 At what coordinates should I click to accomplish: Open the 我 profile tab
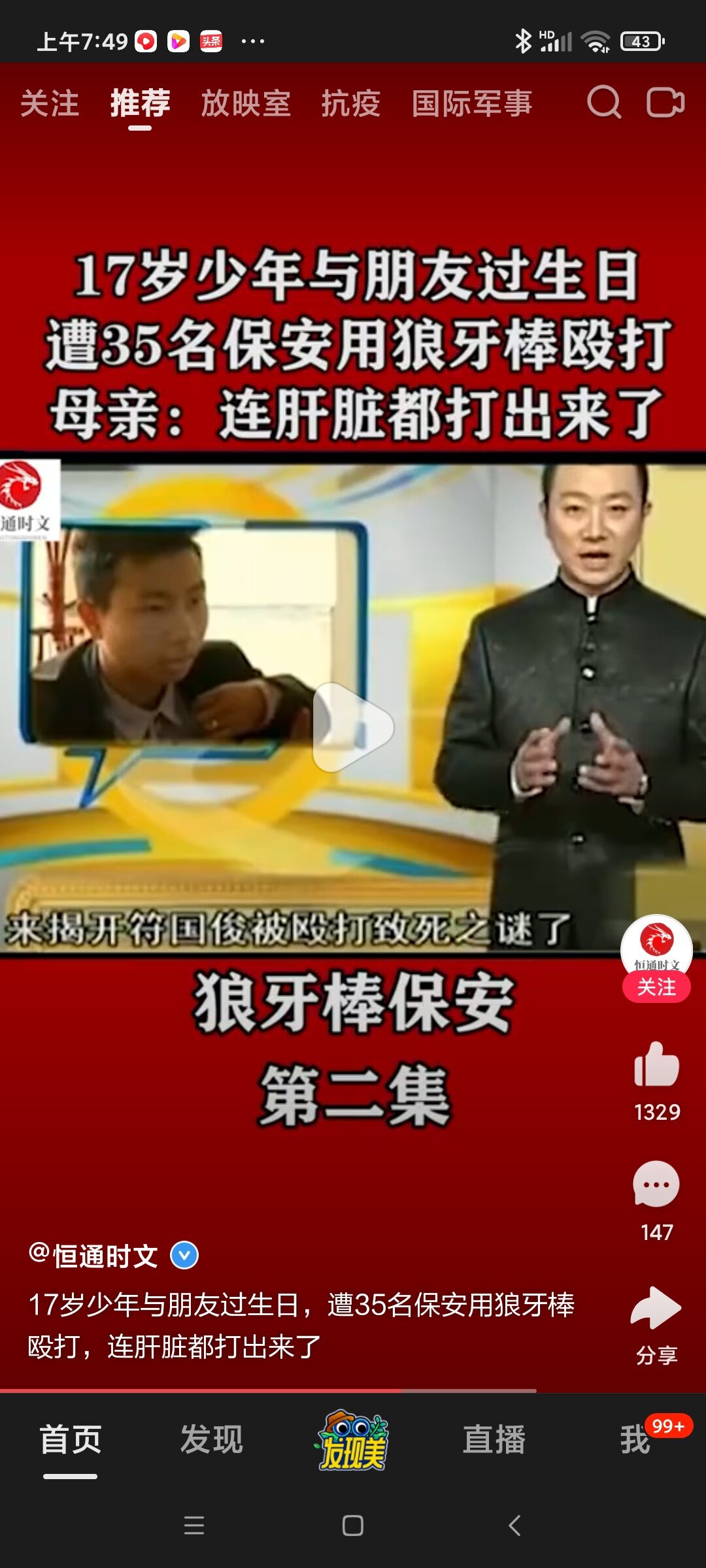click(x=635, y=1439)
